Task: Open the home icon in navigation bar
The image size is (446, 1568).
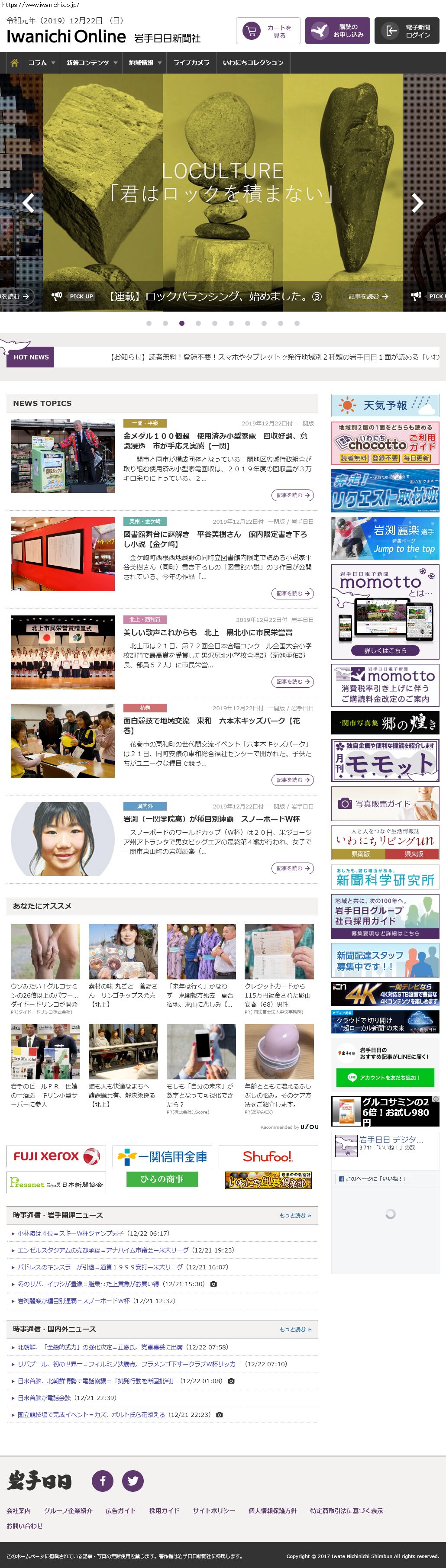Action: pyautogui.click(x=14, y=63)
